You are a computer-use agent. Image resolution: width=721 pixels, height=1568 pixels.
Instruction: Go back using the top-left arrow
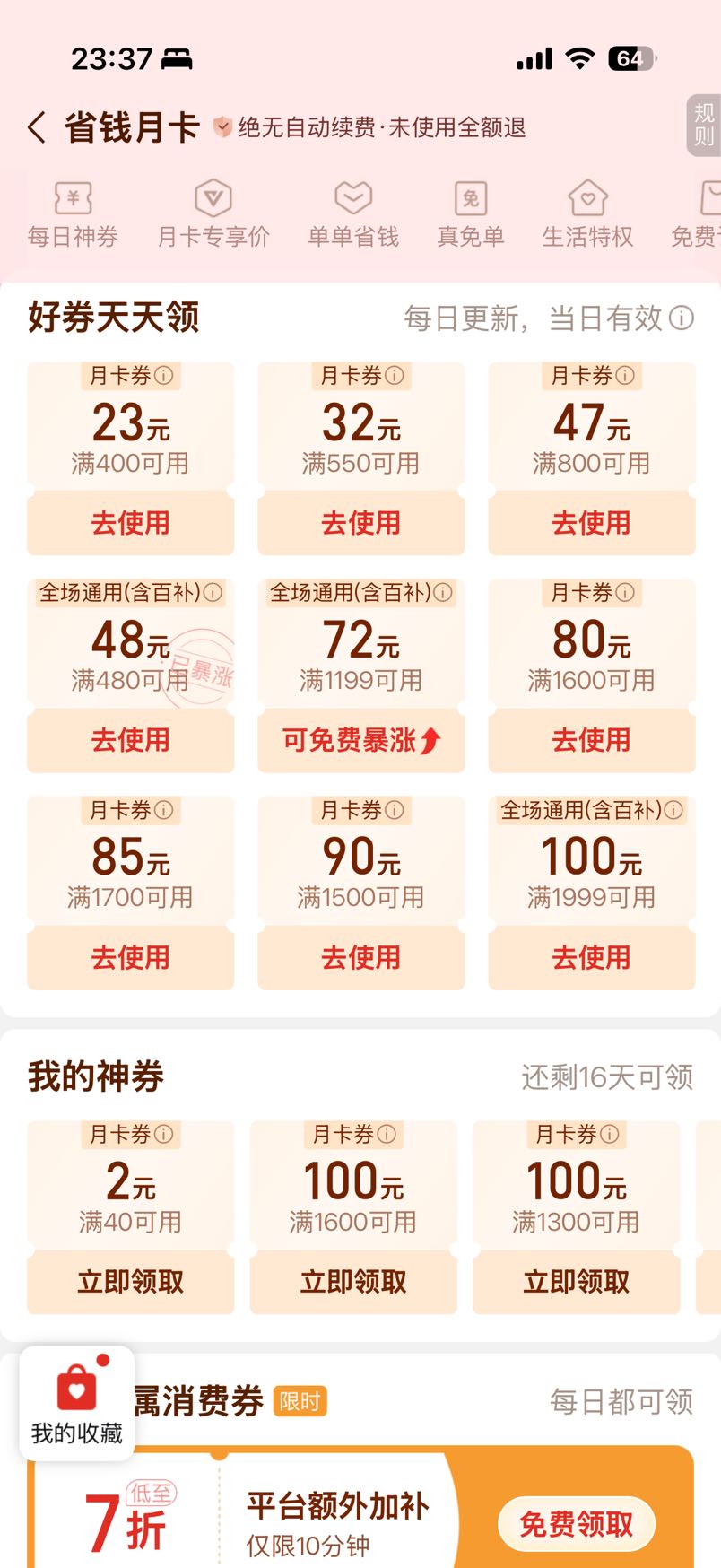tap(36, 127)
